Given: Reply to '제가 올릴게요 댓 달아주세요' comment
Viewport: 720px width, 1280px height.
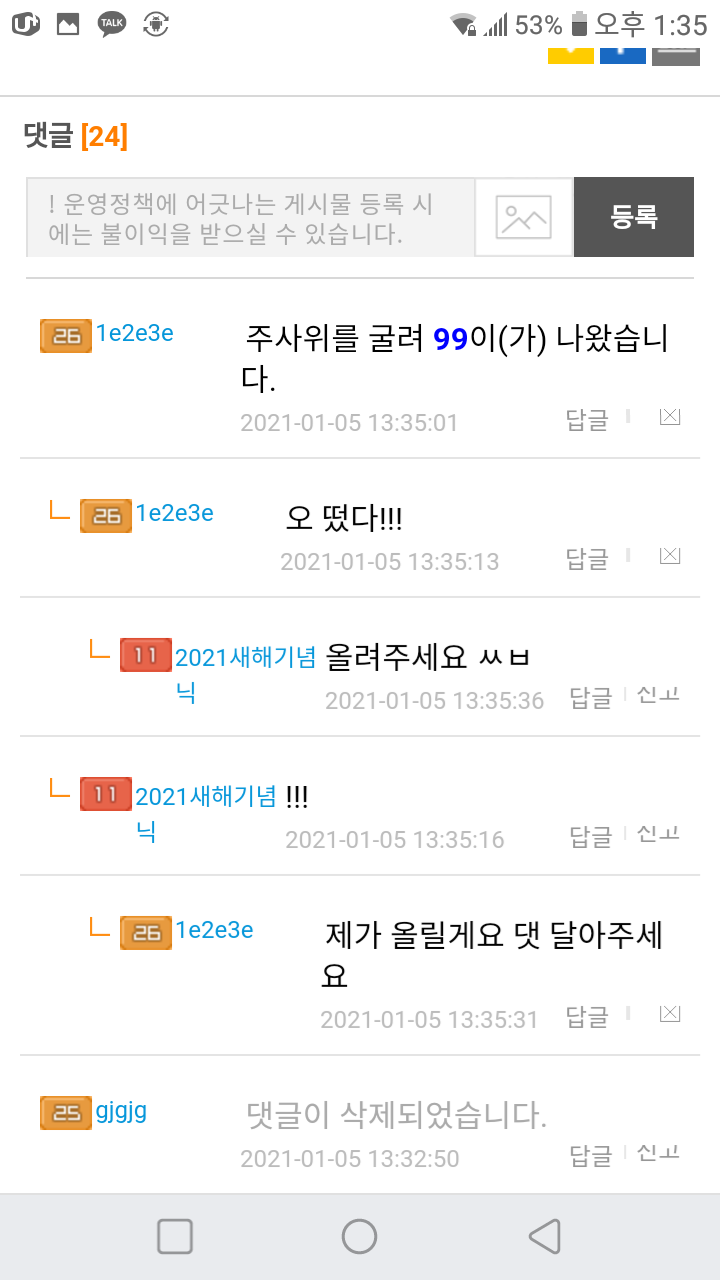Looking at the screenshot, I should pyautogui.click(x=587, y=1017).
